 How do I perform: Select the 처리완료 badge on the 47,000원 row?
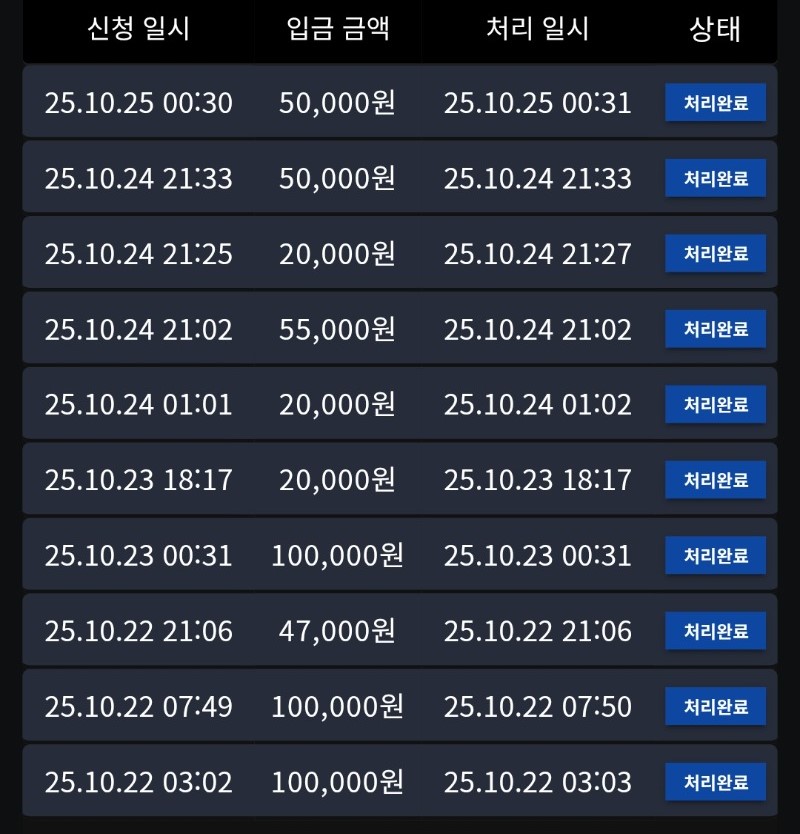coord(715,631)
